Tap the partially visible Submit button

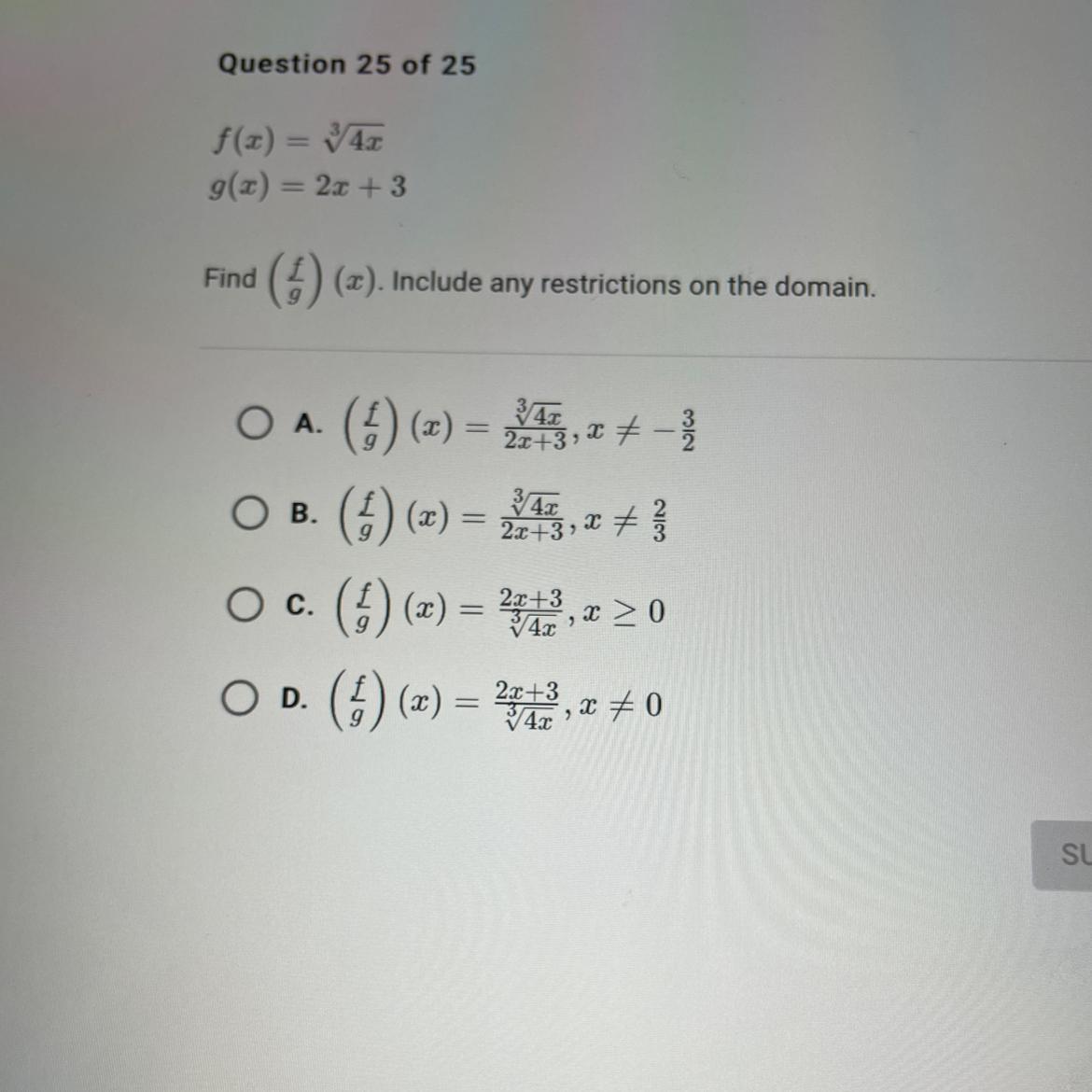[1063, 855]
